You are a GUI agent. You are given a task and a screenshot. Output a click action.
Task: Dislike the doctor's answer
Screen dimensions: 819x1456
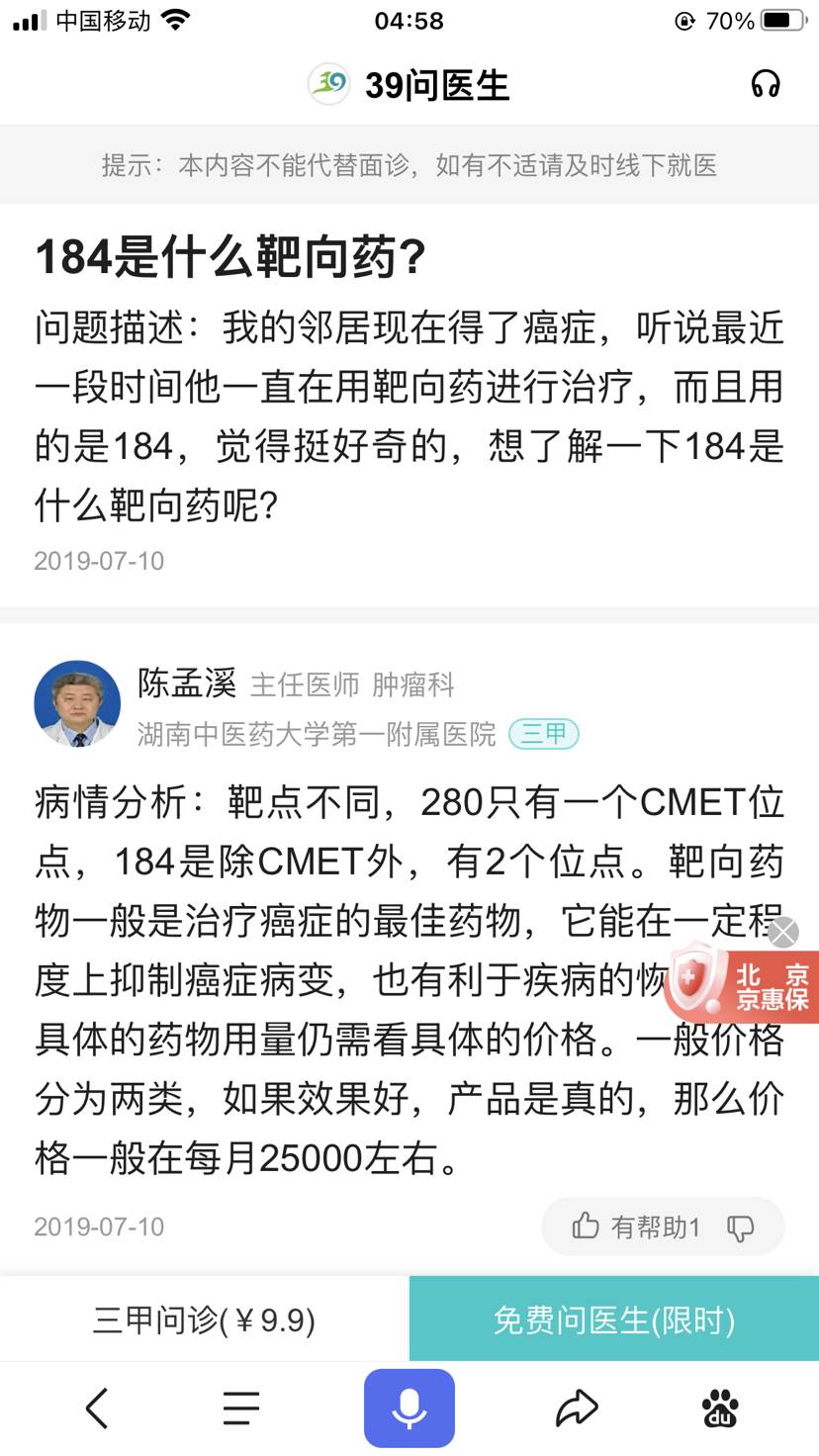click(x=740, y=1228)
